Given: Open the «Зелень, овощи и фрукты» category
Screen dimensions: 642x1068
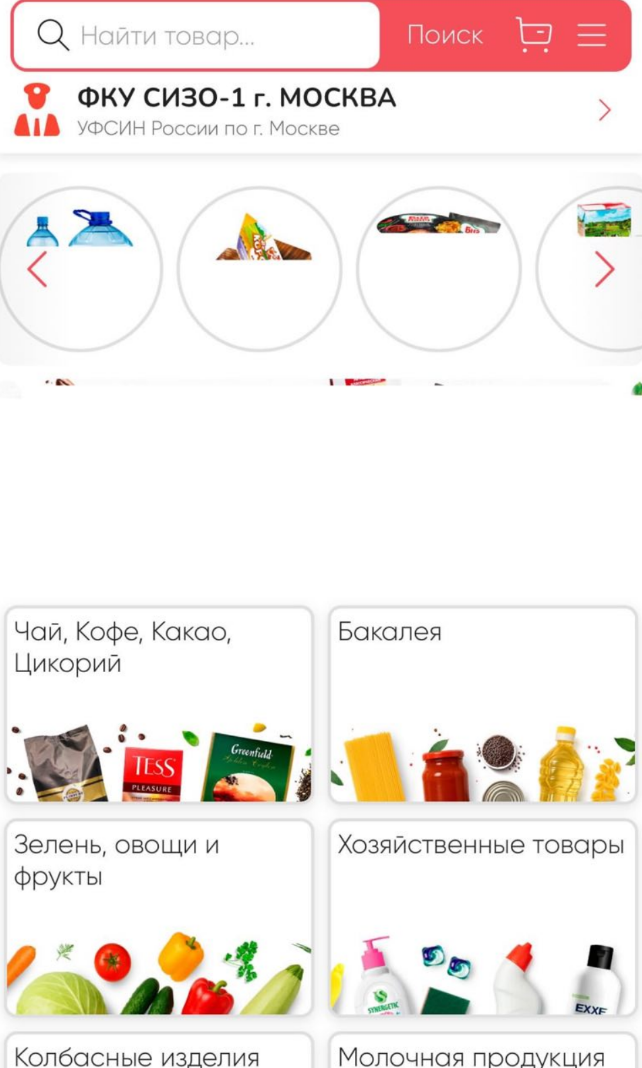Looking at the screenshot, I should click(x=158, y=917).
